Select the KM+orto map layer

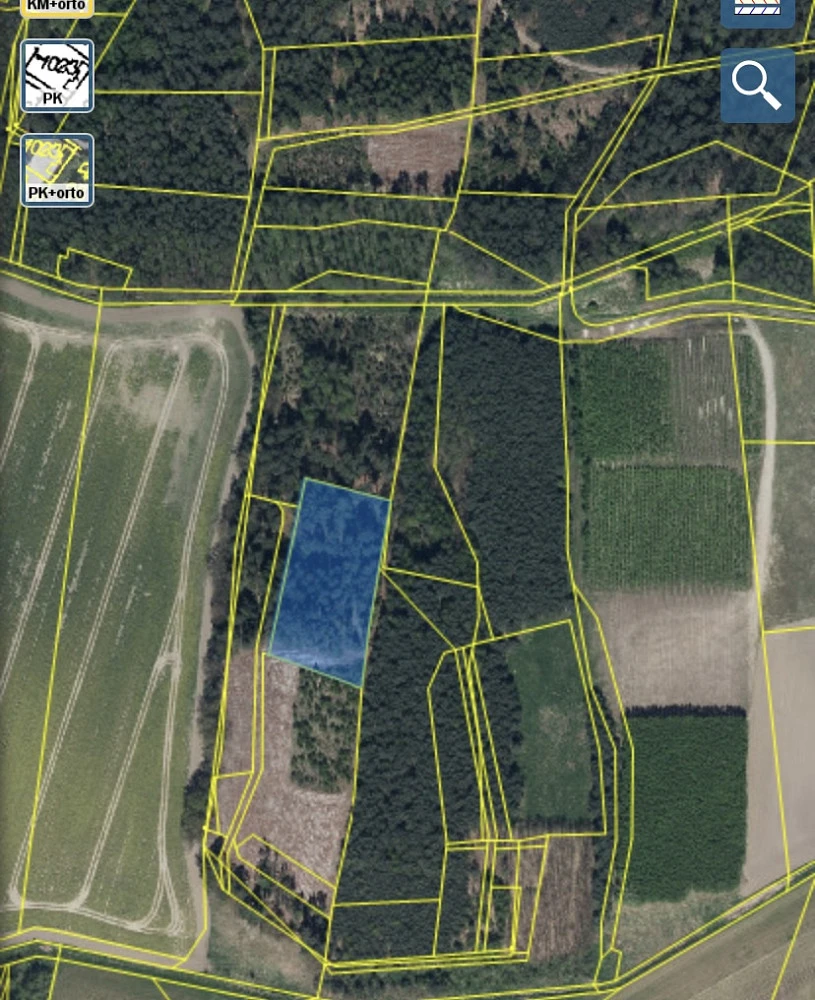(x=57, y=6)
